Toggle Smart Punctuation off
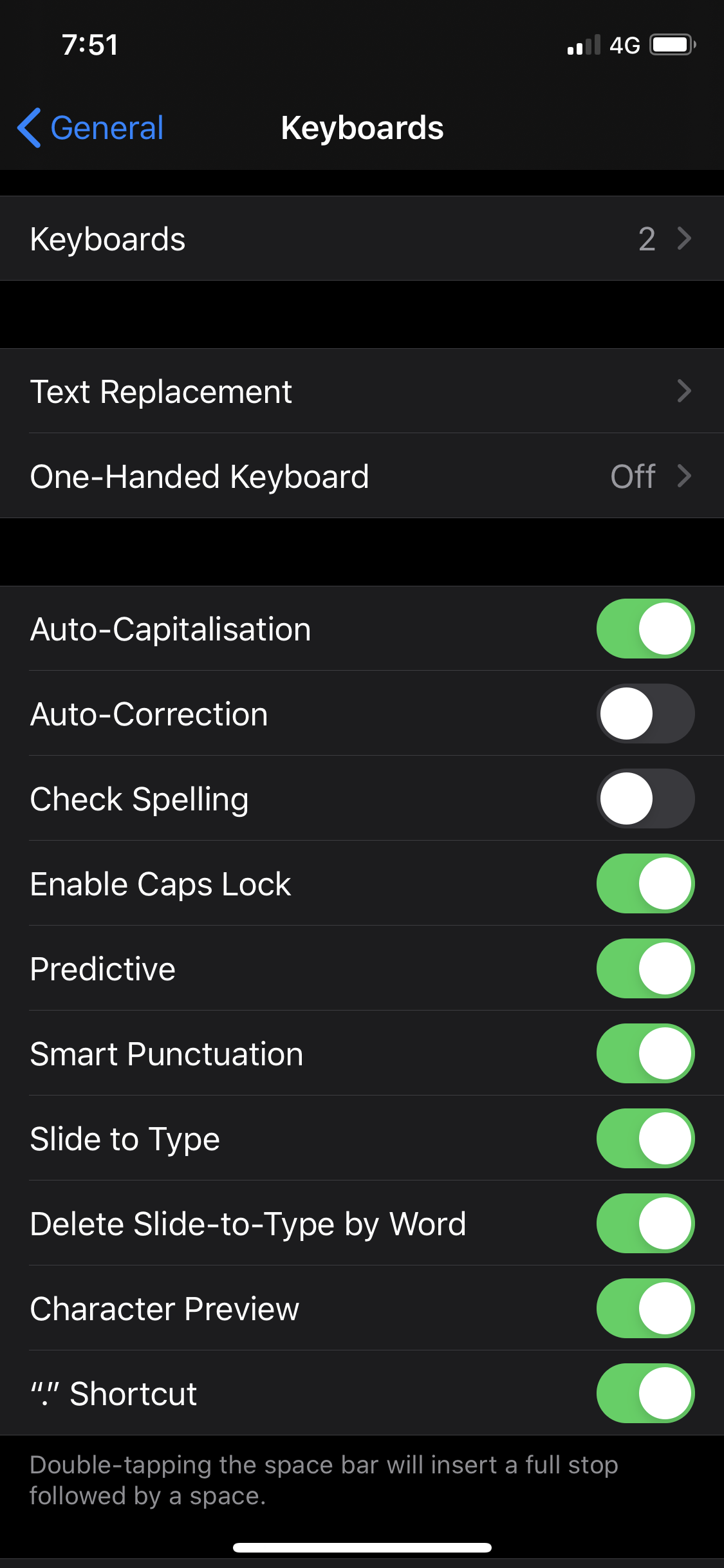The height and width of the screenshot is (1568, 724). [x=645, y=1054]
